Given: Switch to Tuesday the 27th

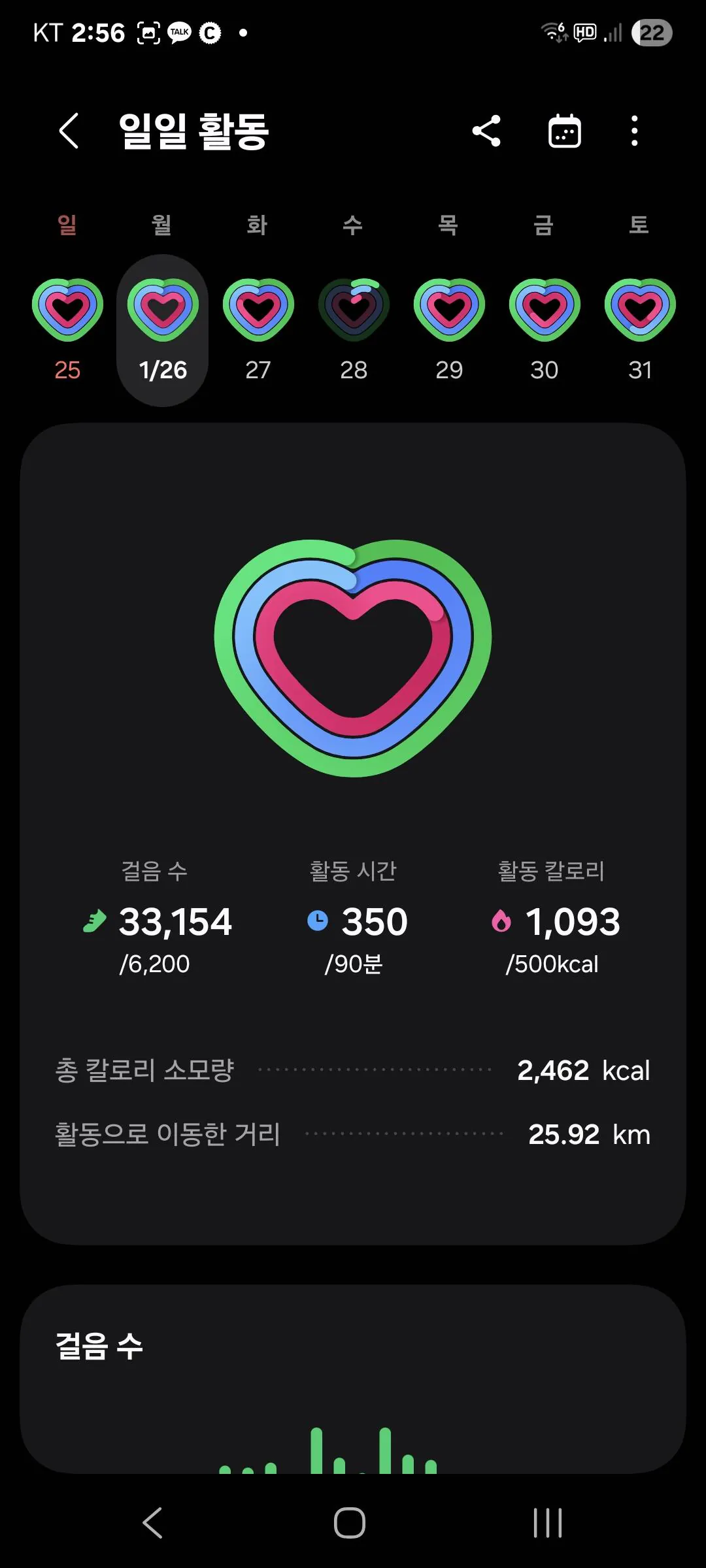Looking at the screenshot, I should 258,327.
